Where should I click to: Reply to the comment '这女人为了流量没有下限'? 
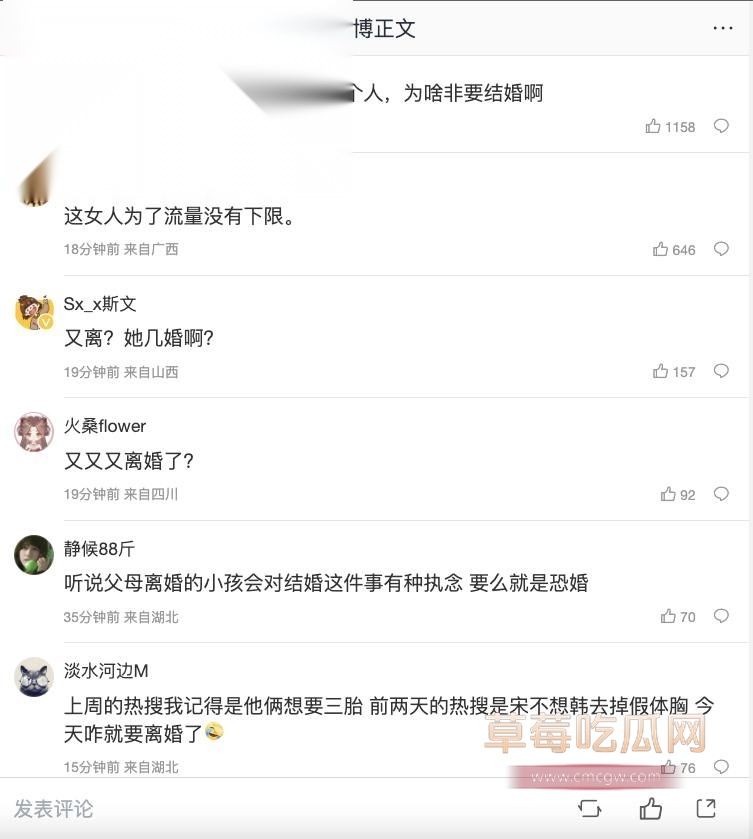point(721,249)
